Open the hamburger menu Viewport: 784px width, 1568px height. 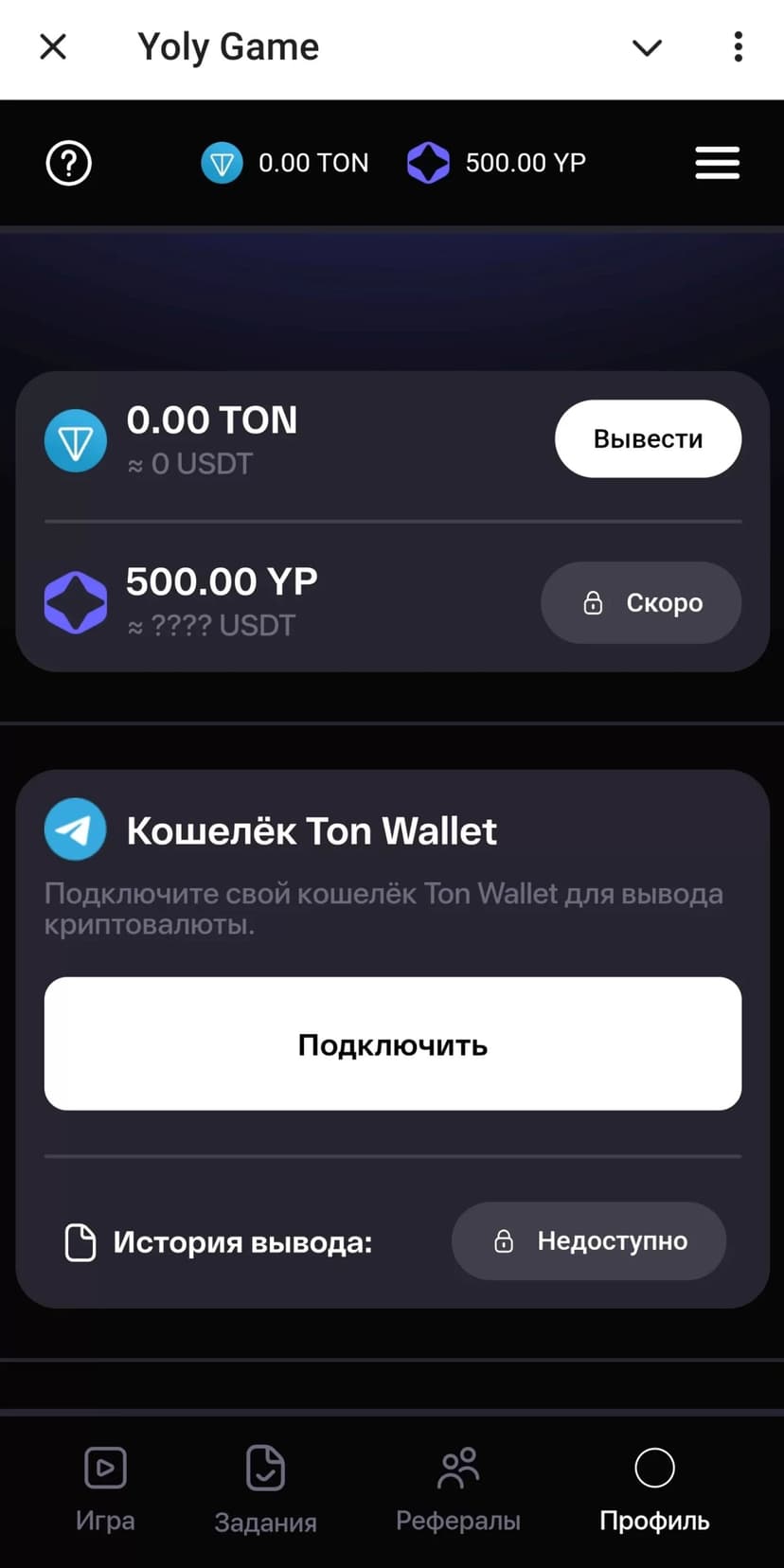[717, 163]
